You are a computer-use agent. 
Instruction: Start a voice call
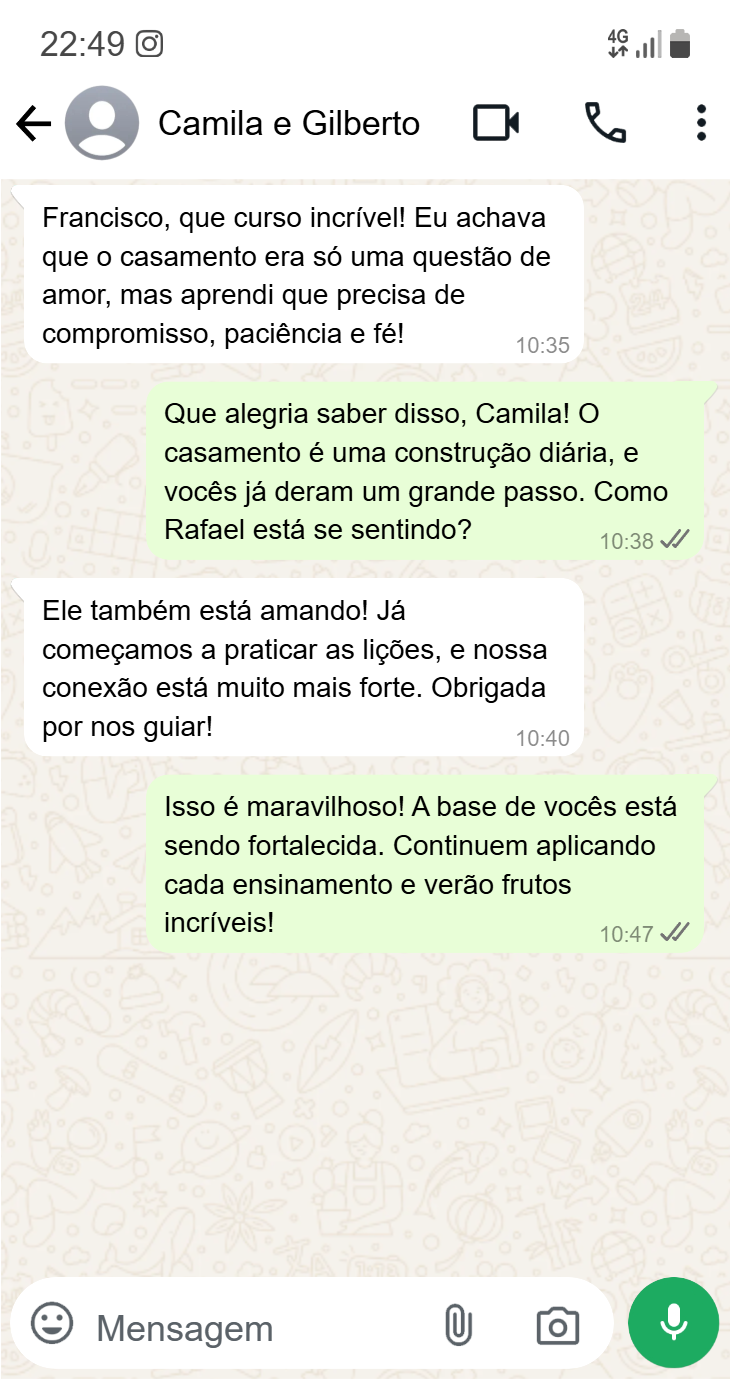pyautogui.click(x=605, y=123)
